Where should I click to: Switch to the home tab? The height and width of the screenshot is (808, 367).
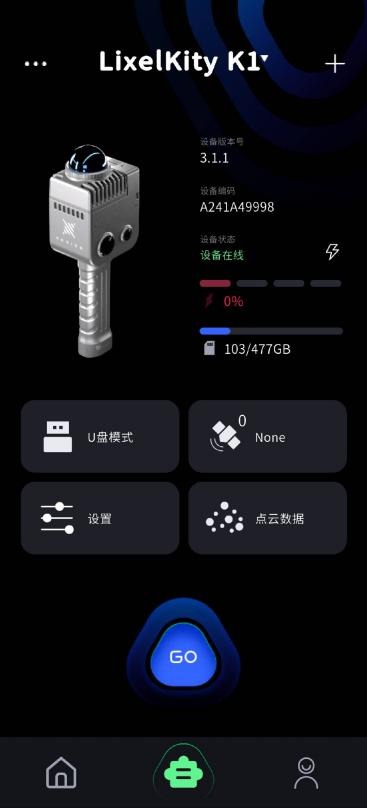click(x=61, y=772)
